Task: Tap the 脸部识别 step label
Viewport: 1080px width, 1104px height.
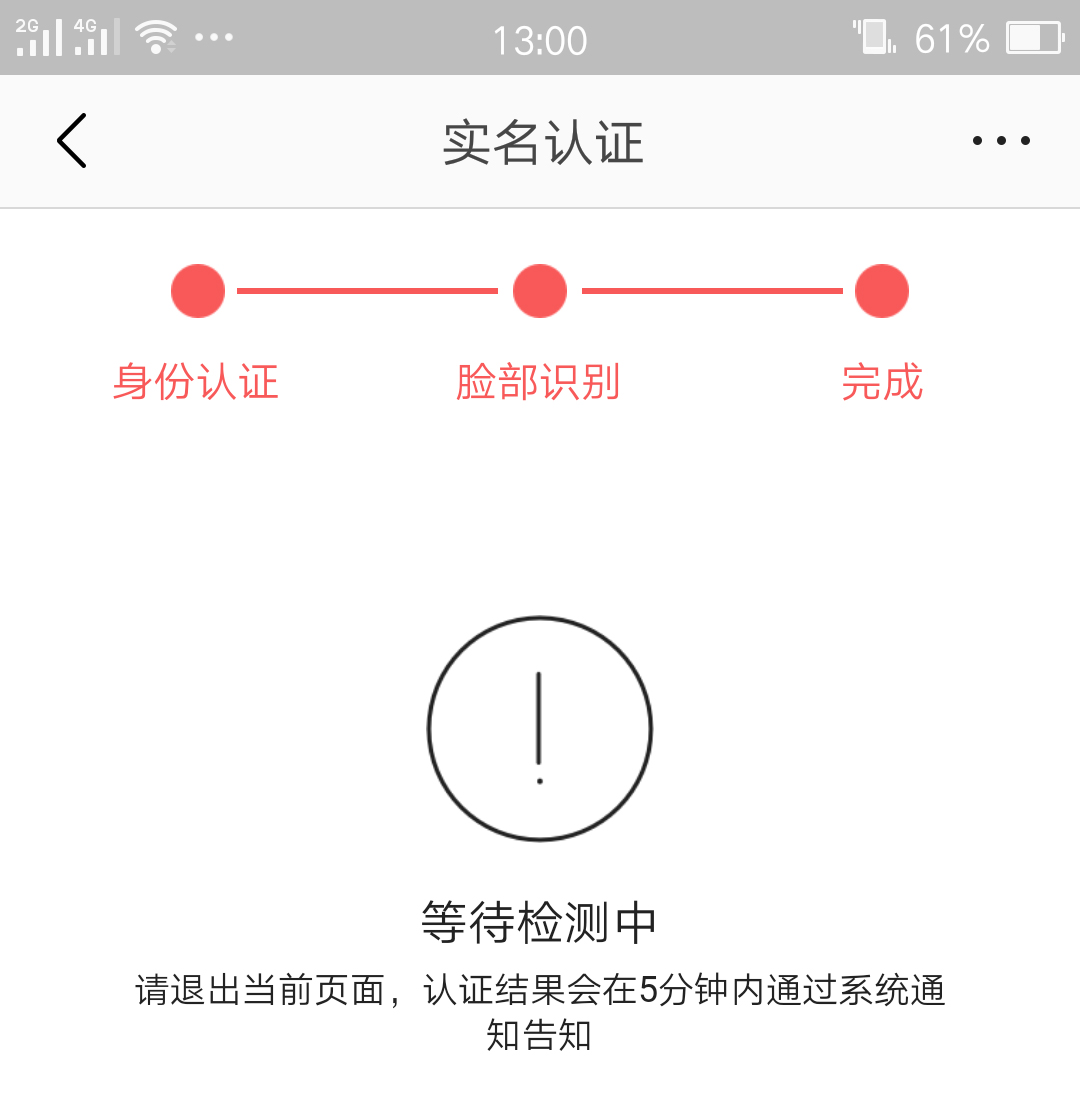Action: tap(540, 382)
